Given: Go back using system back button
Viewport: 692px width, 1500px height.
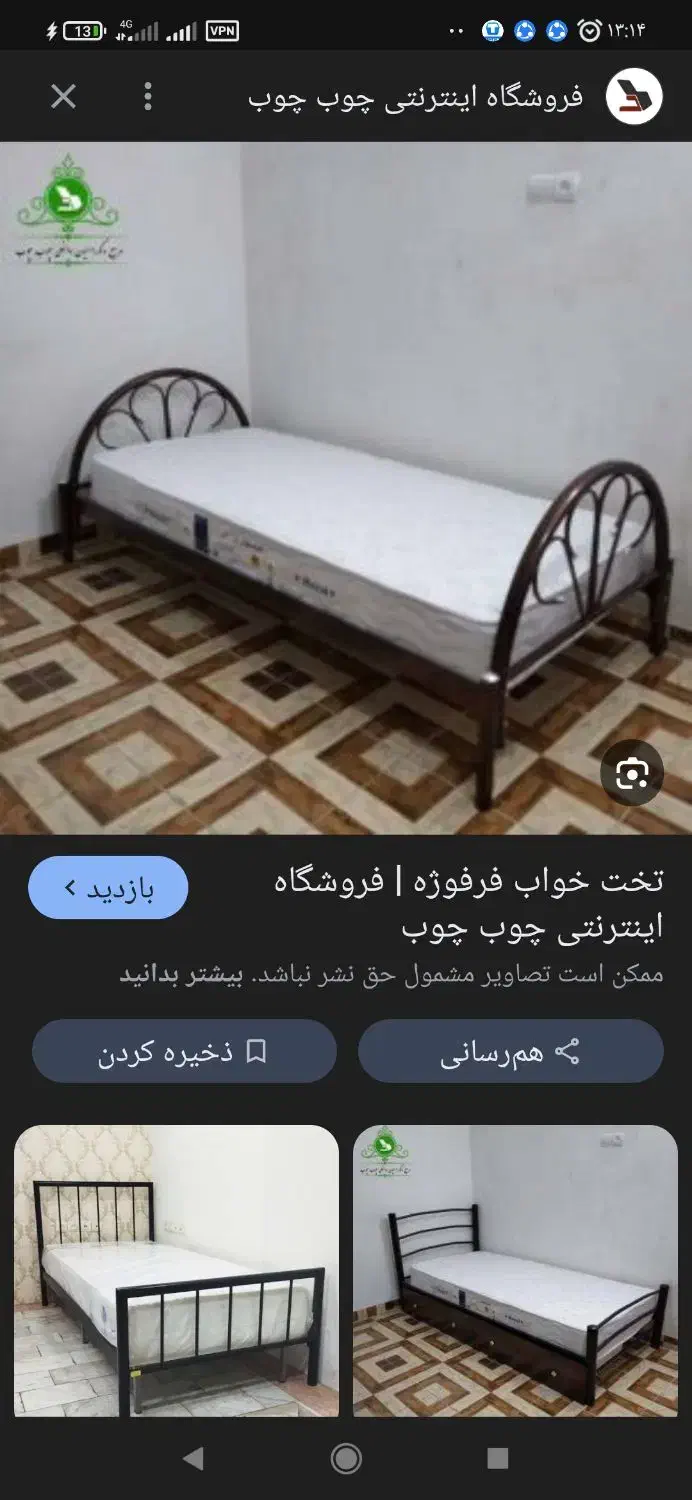Looking at the screenshot, I should click(x=193, y=1458).
